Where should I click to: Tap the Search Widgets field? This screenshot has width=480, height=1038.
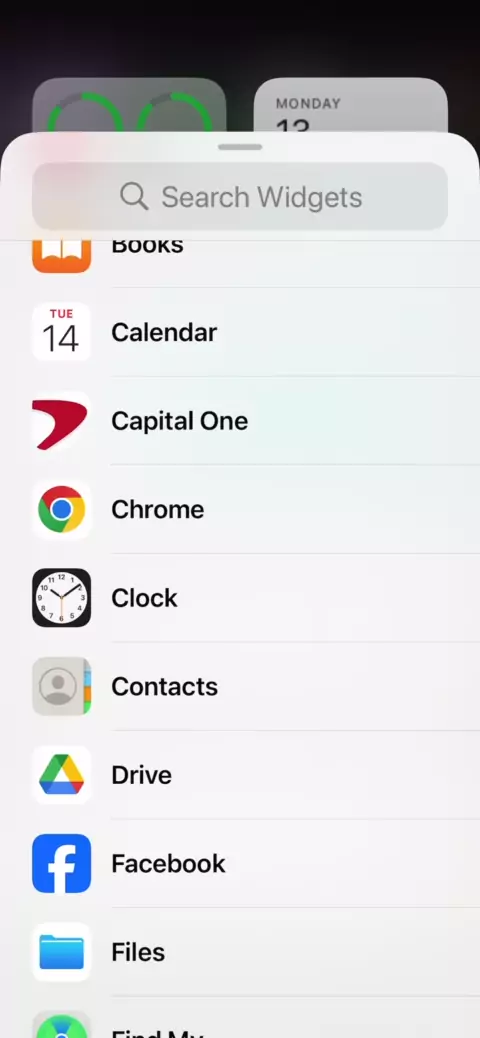(x=240, y=196)
